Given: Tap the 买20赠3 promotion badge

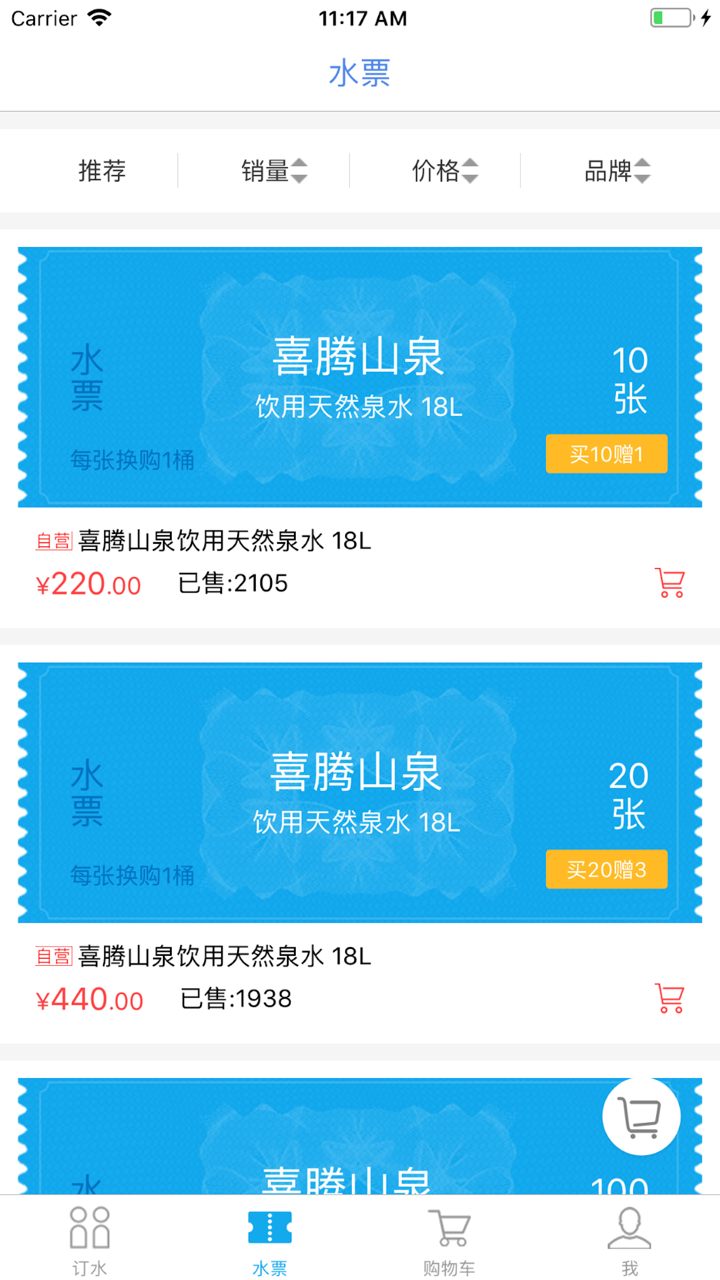Looking at the screenshot, I should coord(606,869).
